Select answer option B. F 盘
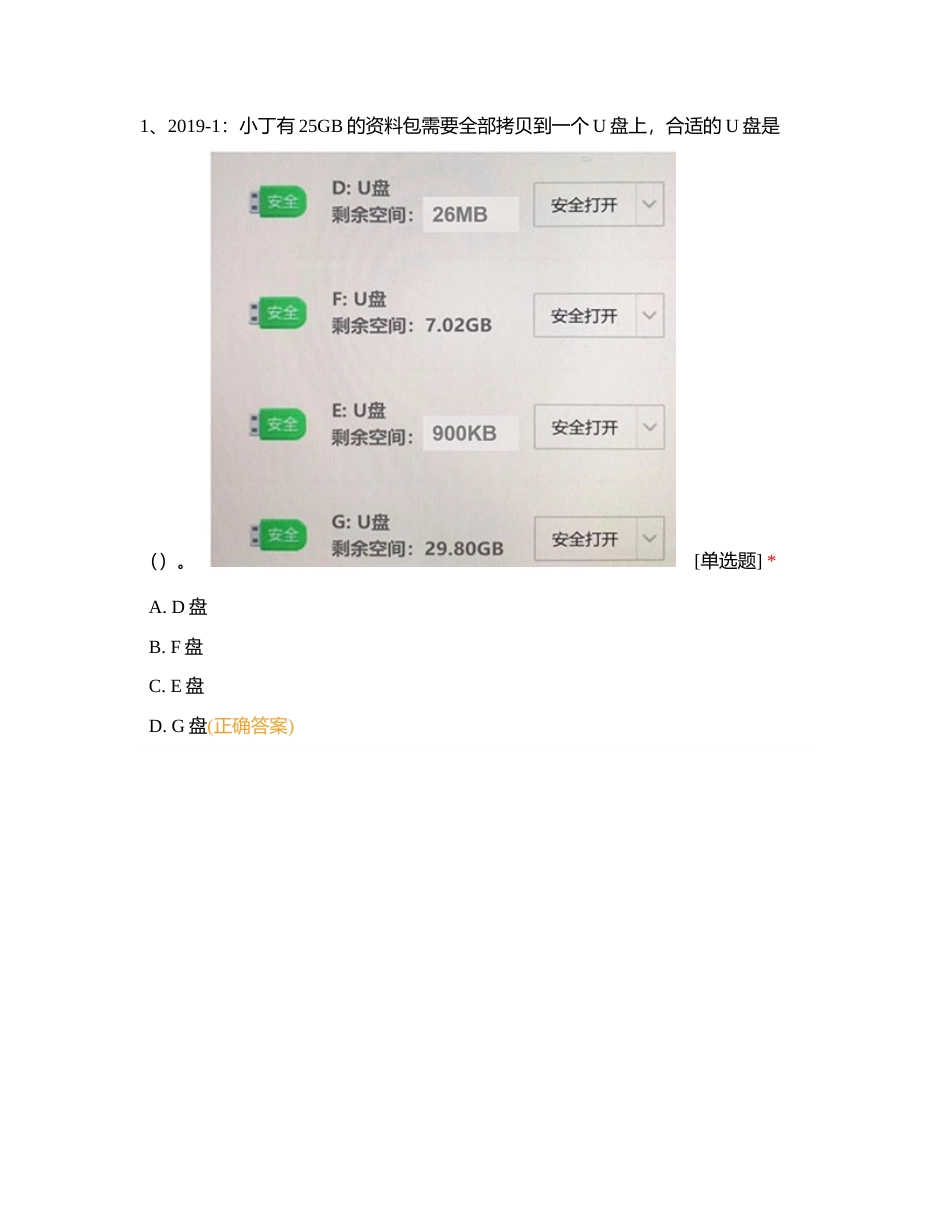950x1230 pixels. coord(176,647)
